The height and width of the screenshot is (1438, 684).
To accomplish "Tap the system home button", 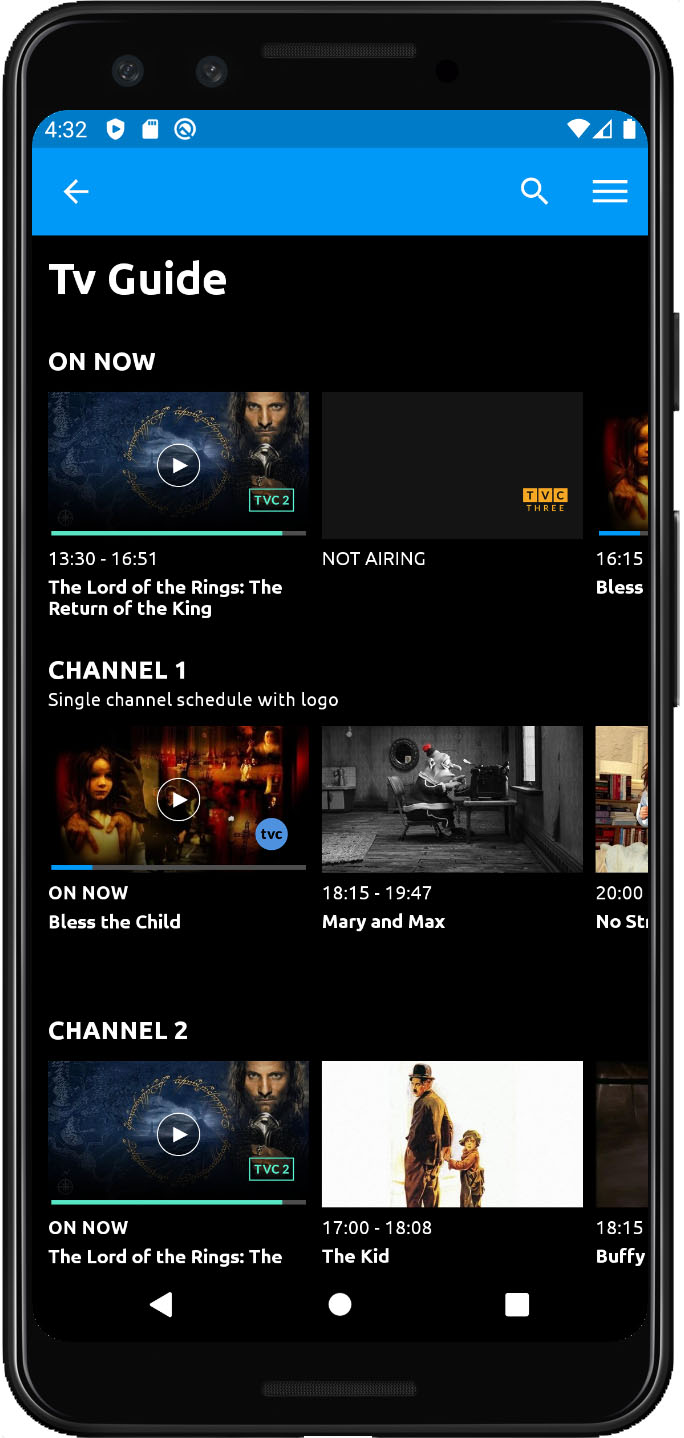I will pos(340,1304).
